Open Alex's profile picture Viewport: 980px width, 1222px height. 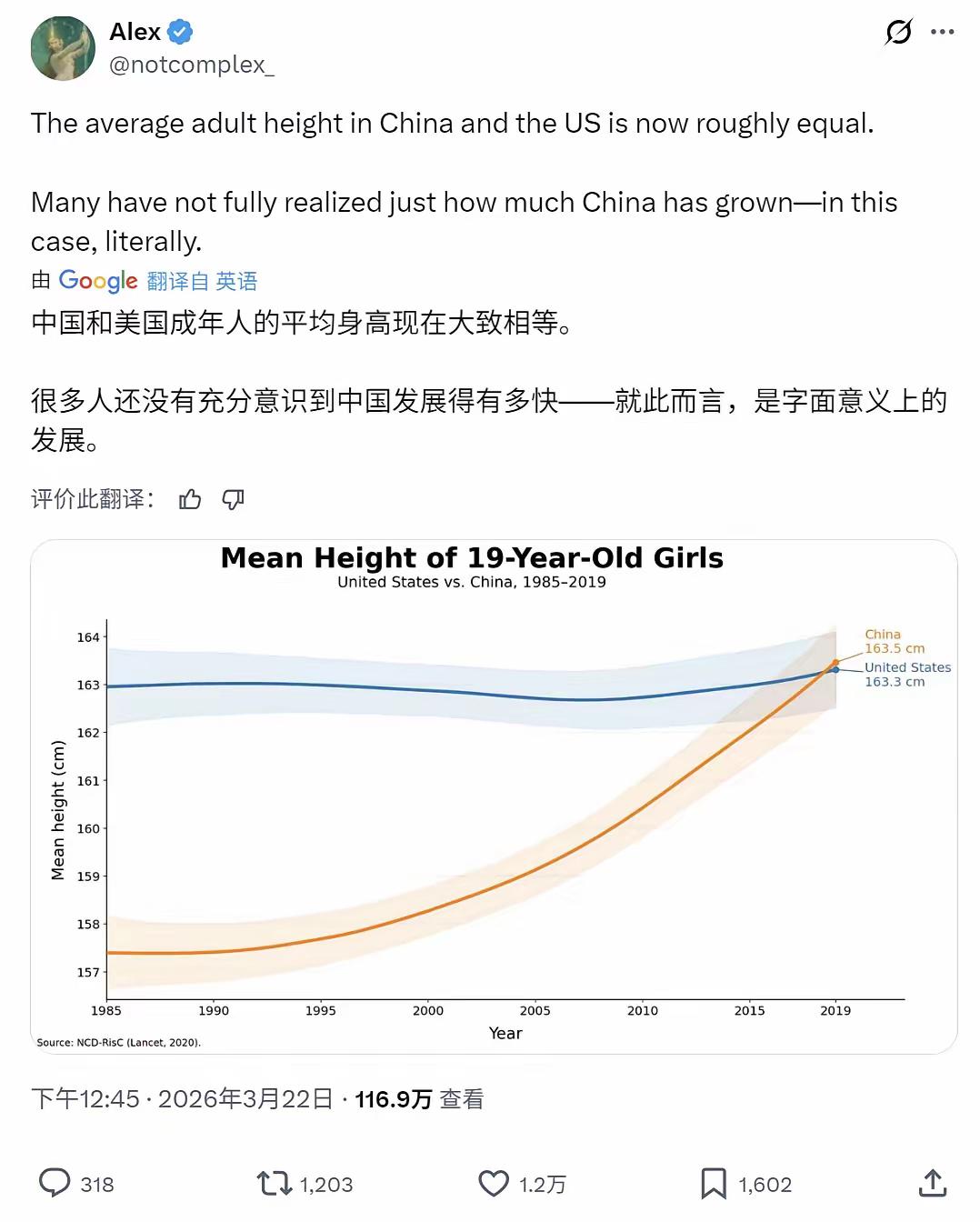(62, 48)
